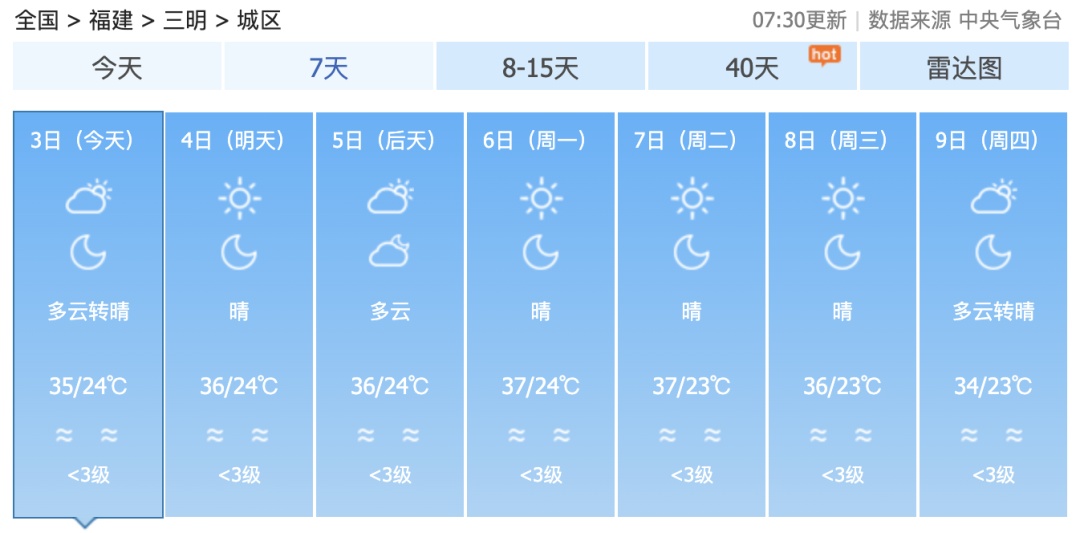Go to 全国 in the breadcrumb
Image resolution: width=1080 pixels, height=533 pixels.
(36, 20)
